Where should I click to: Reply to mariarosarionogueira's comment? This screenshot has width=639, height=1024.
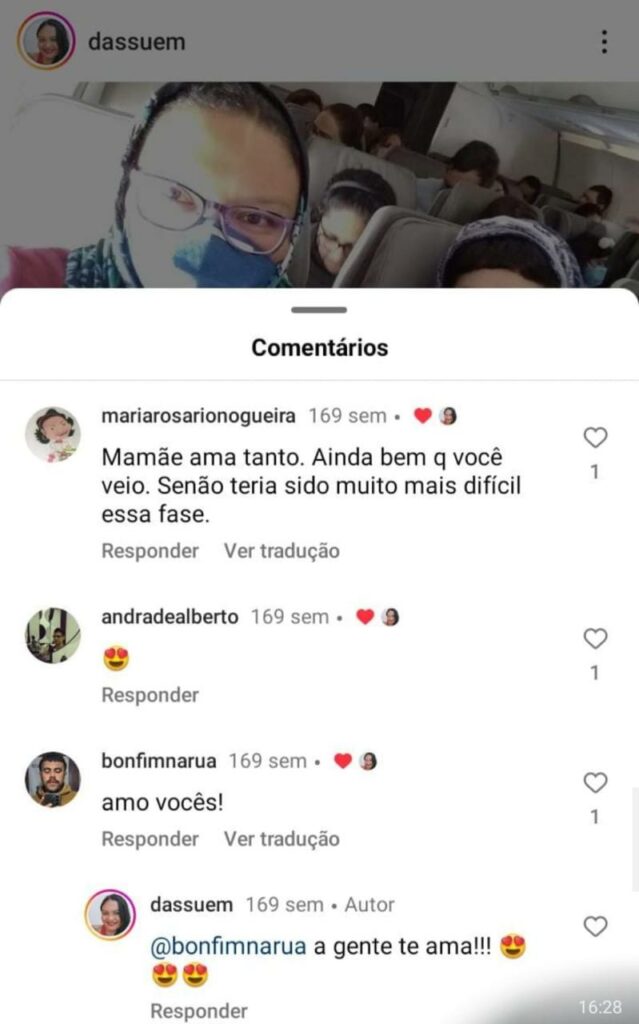[x=150, y=551]
